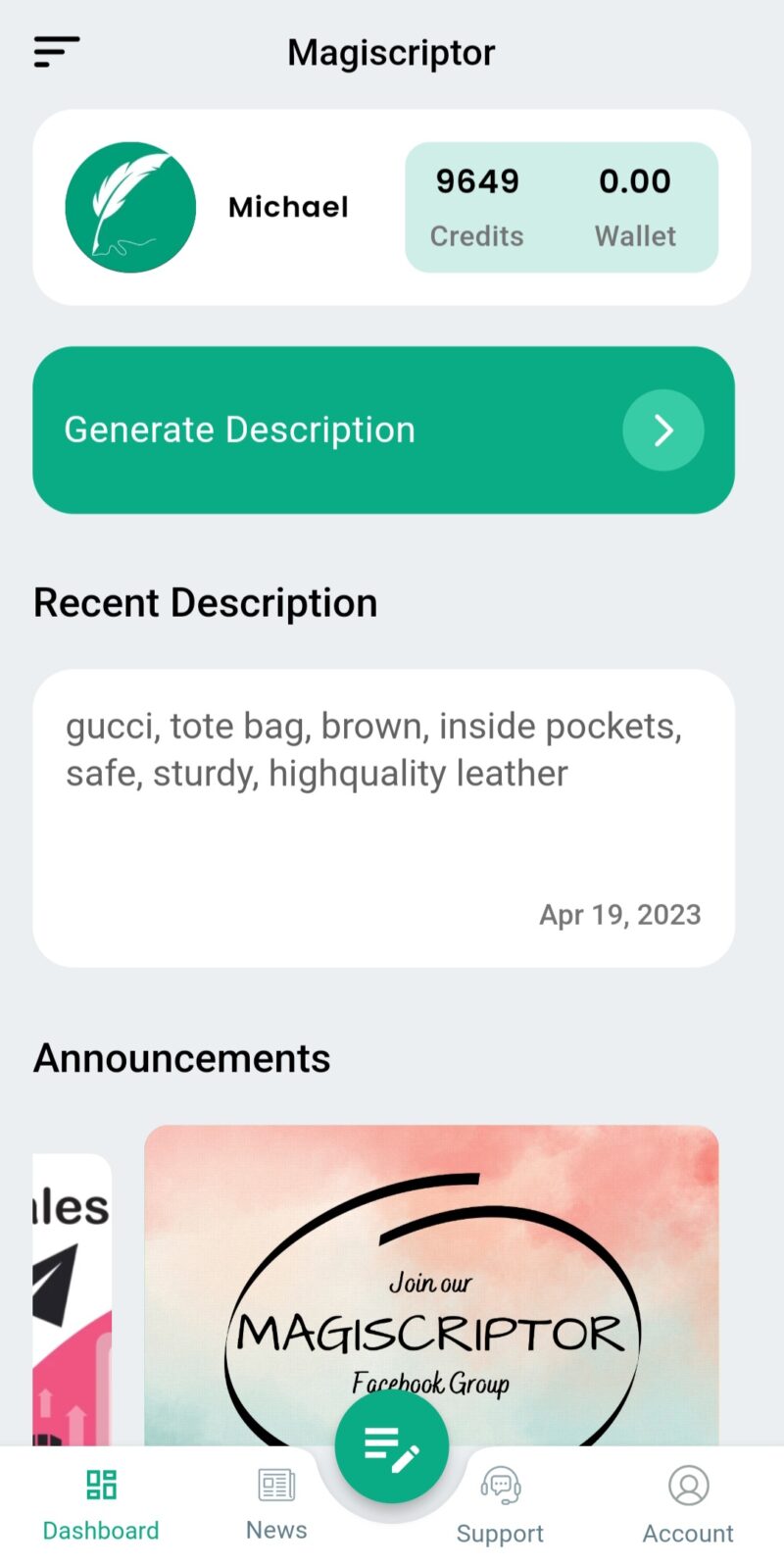Go to the Account tab
Screen dimensions: 784x1566
(688, 1507)
